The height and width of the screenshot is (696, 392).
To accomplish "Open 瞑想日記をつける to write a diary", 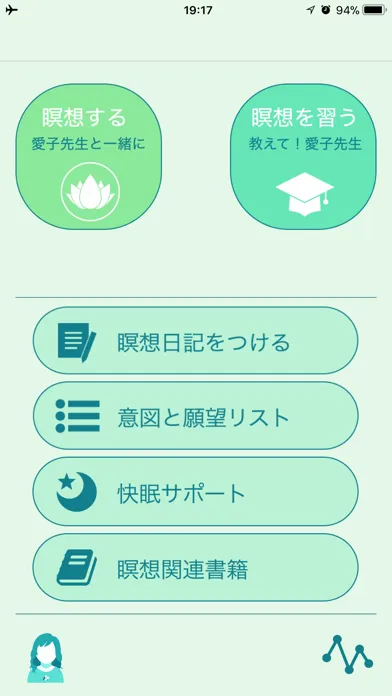I will 195,340.
